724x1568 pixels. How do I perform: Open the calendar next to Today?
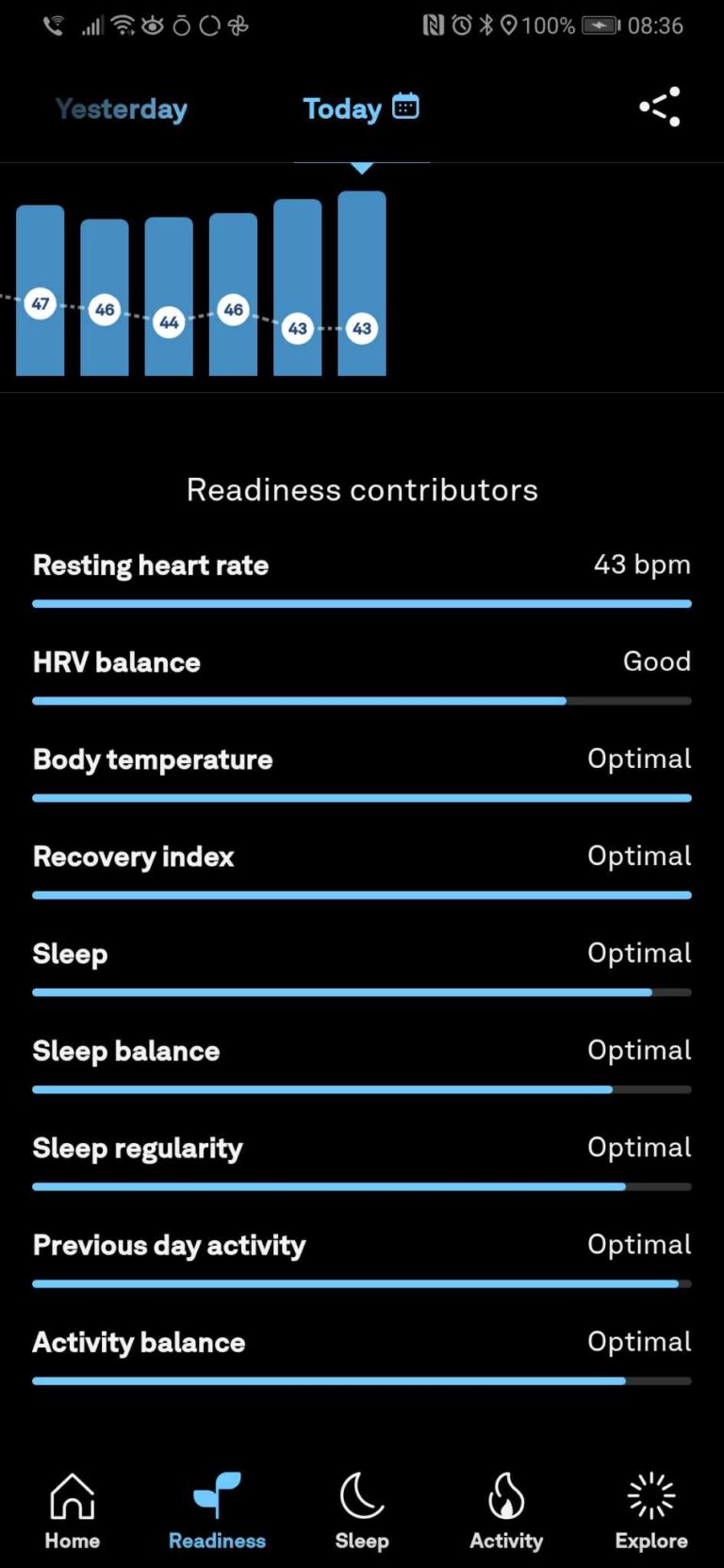click(406, 106)
